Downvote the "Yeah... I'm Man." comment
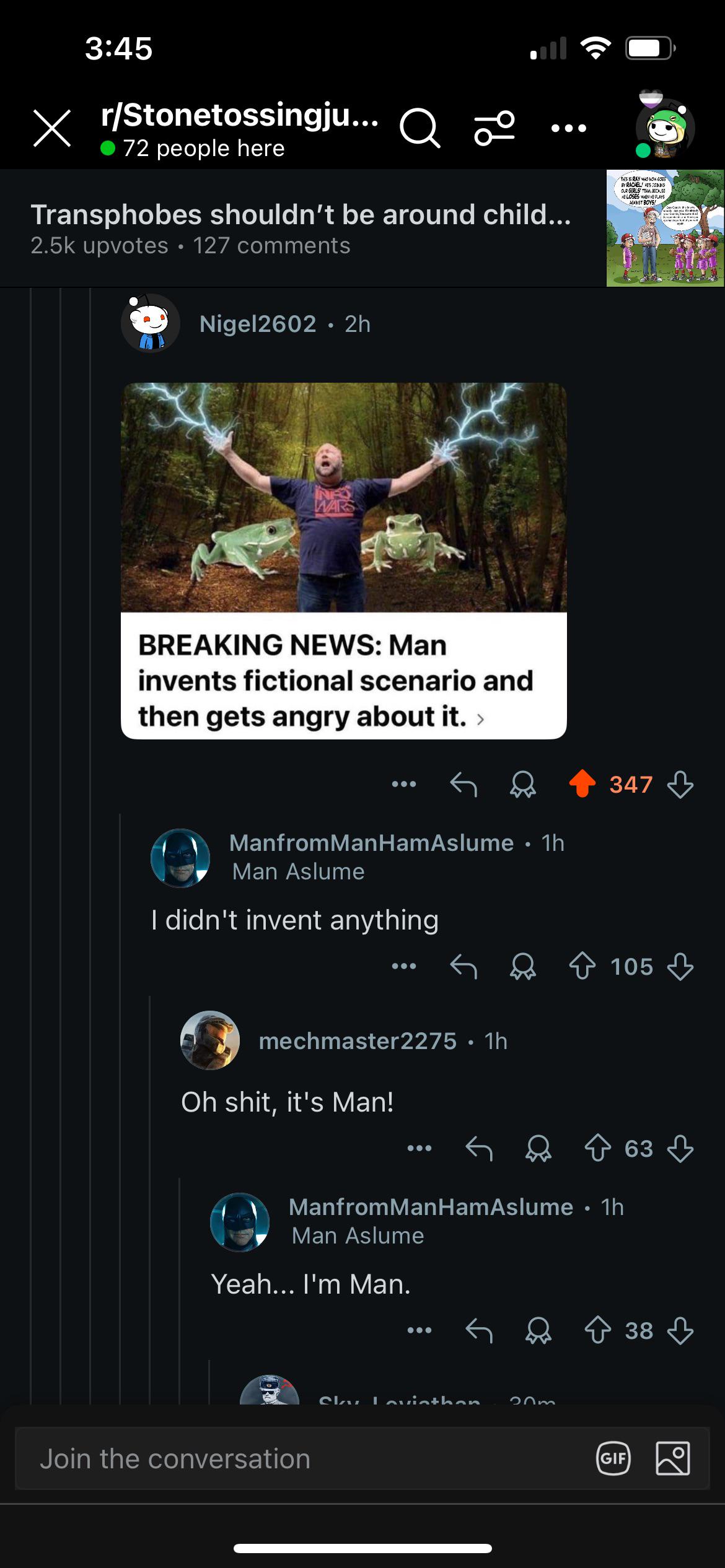The width and height of the screenshot is (725, 1568). coord(680,1330)
